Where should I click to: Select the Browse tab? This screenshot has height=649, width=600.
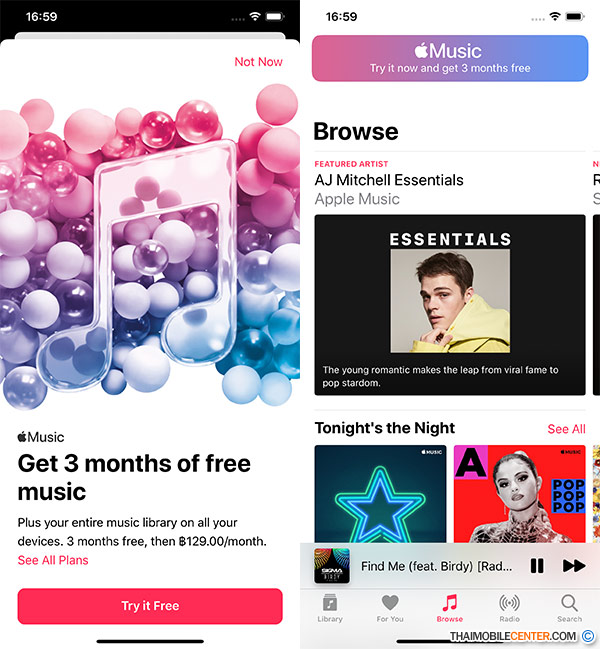tap(450, 607)
